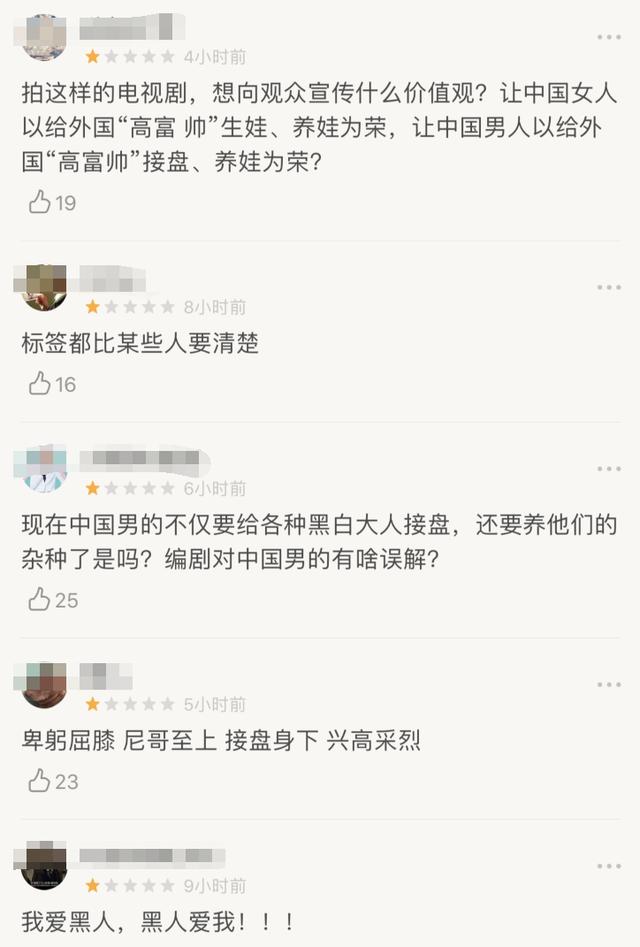Like the review with 16 likes
Screen dimensions: 640x947
pos(40,384)
